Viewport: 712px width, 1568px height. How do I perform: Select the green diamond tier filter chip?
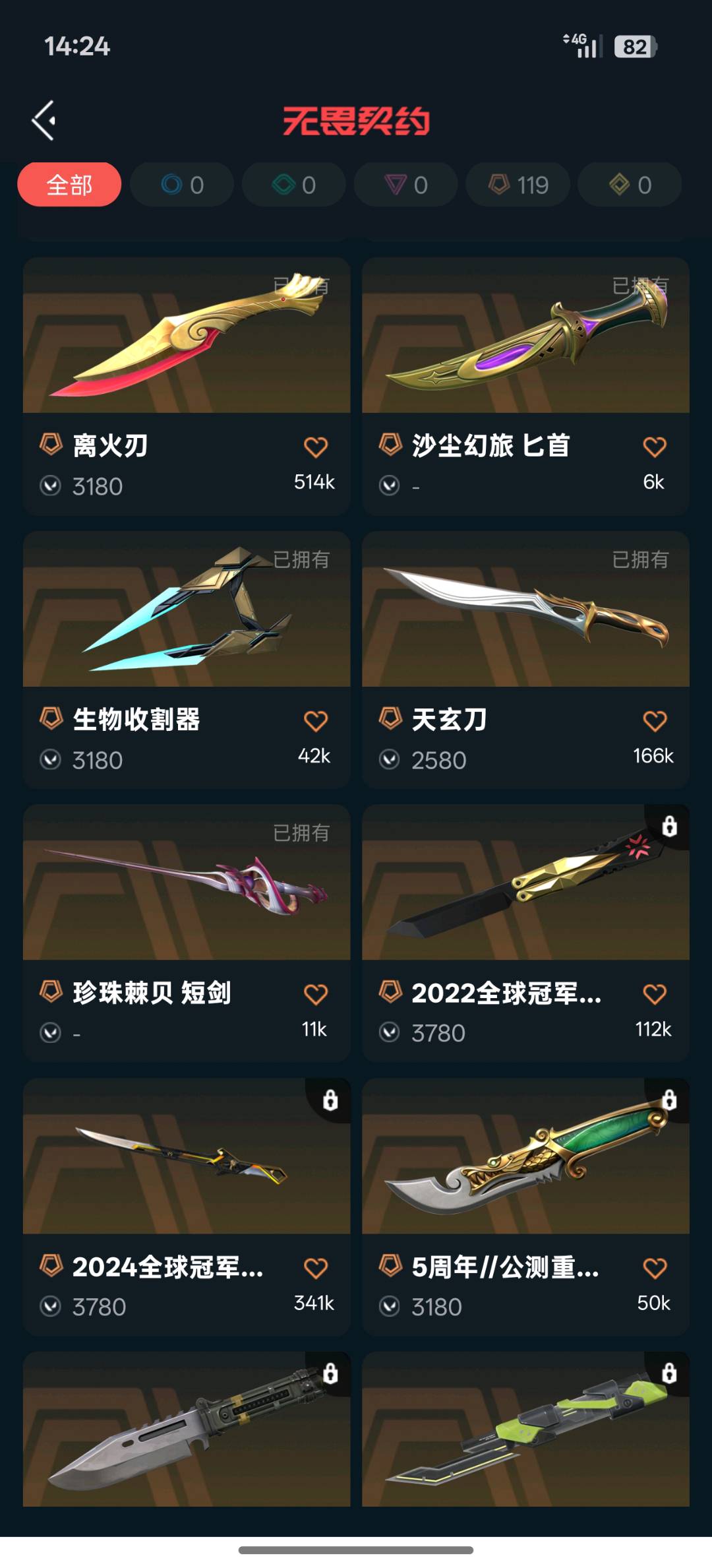(x=294, y=185)
